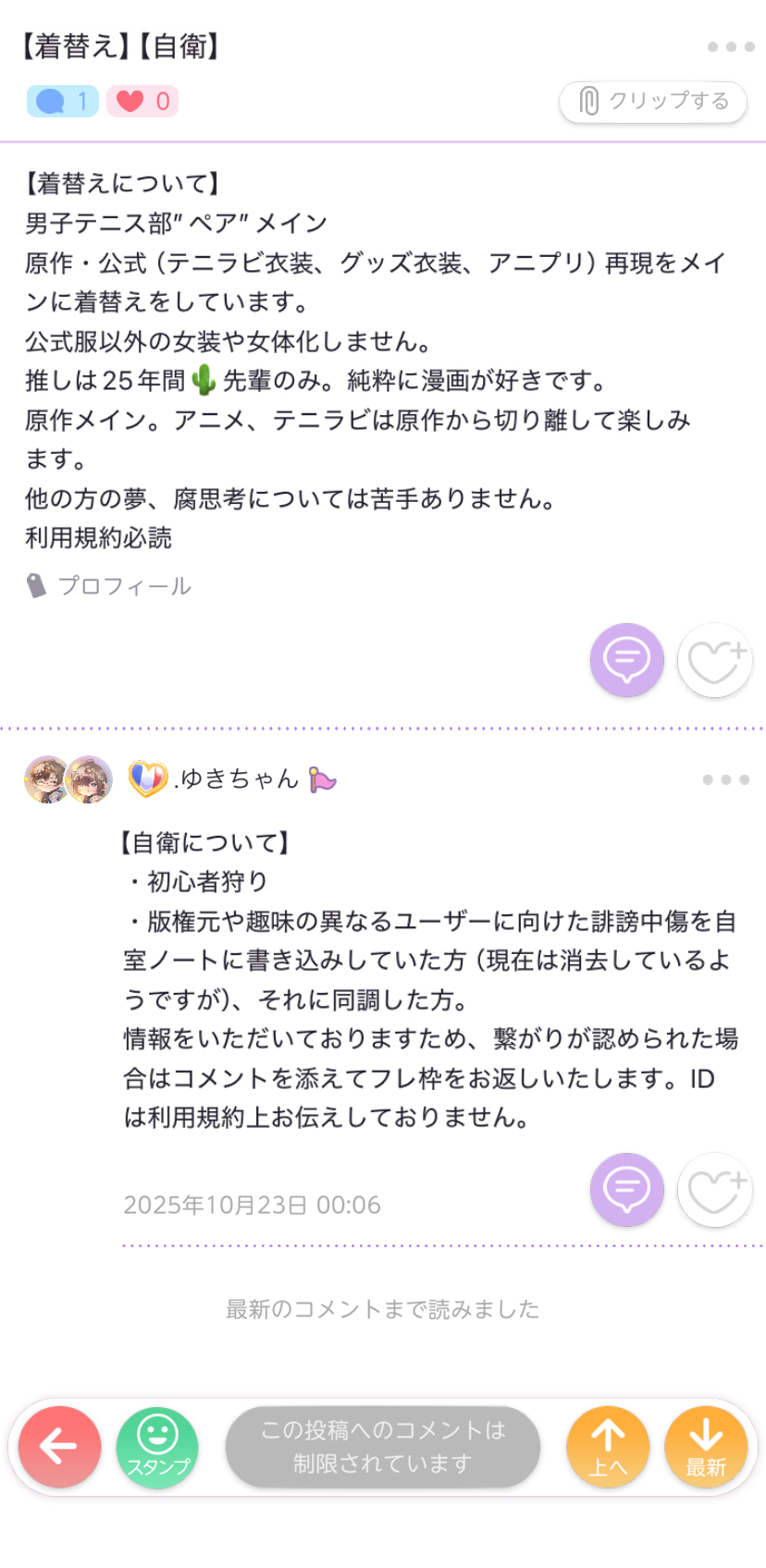Open the overflow menu on ゆきちゃん's comment
766x1568 pixels.
click(725, 779)
